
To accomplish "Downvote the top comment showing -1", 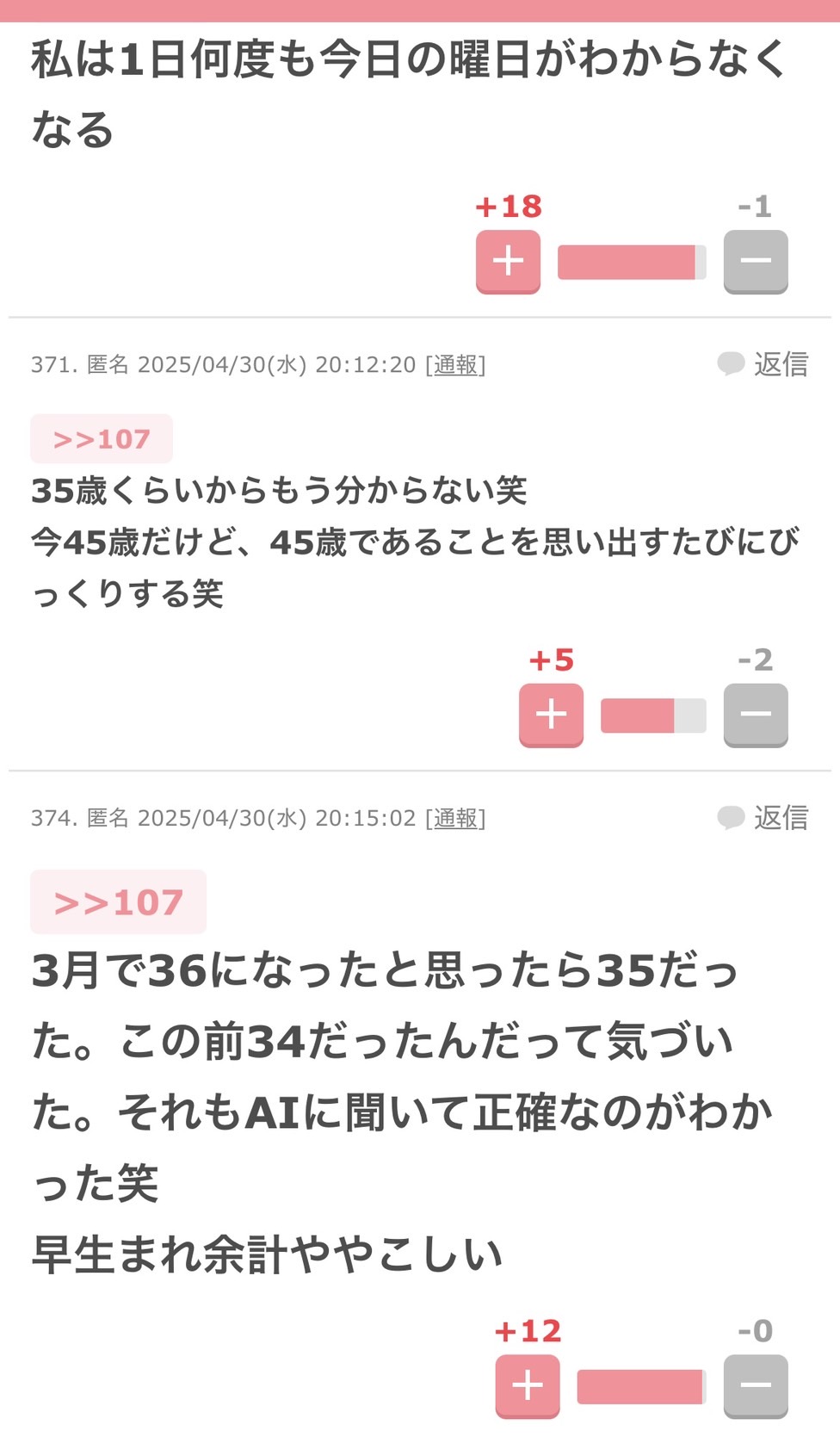I will 756,262.
